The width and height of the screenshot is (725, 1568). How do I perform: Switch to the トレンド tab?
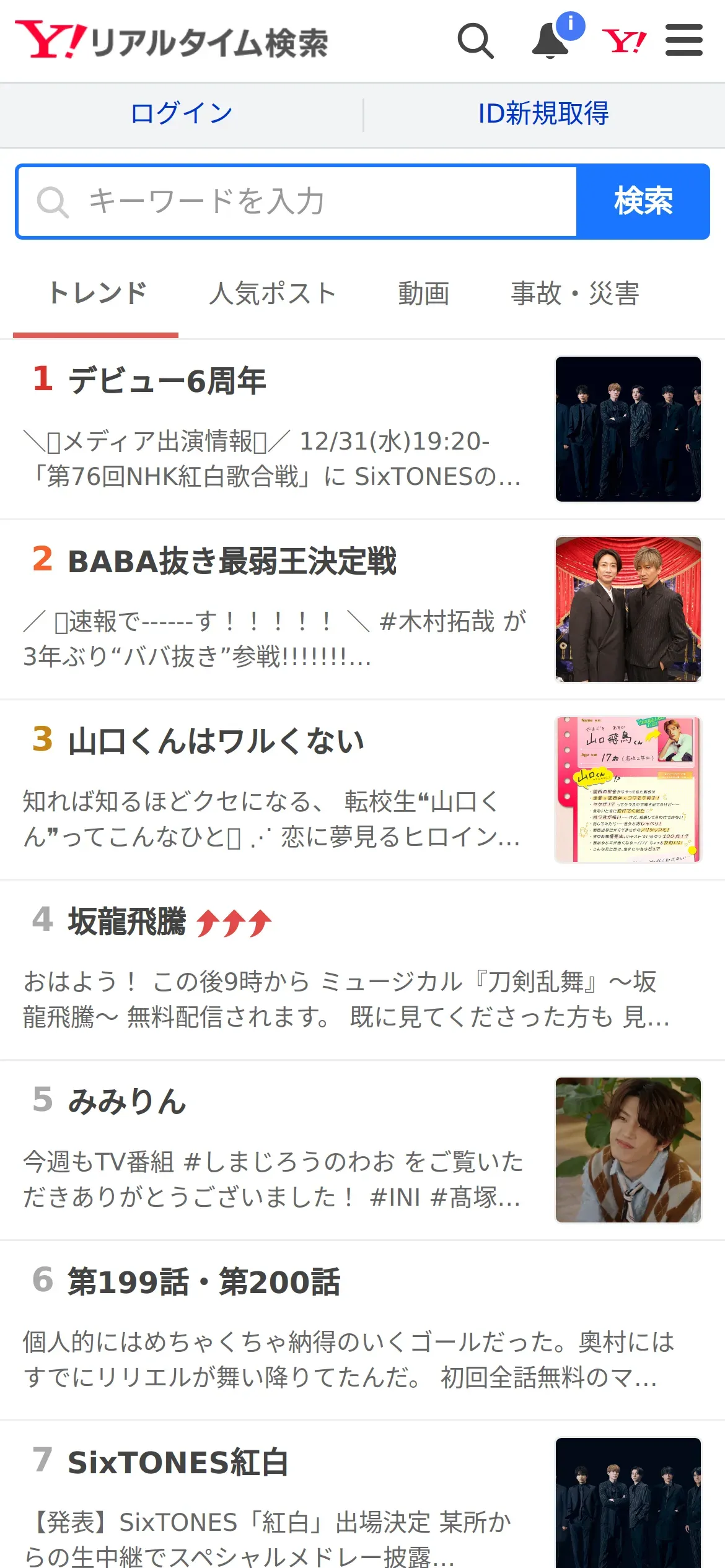click(97, 294)
